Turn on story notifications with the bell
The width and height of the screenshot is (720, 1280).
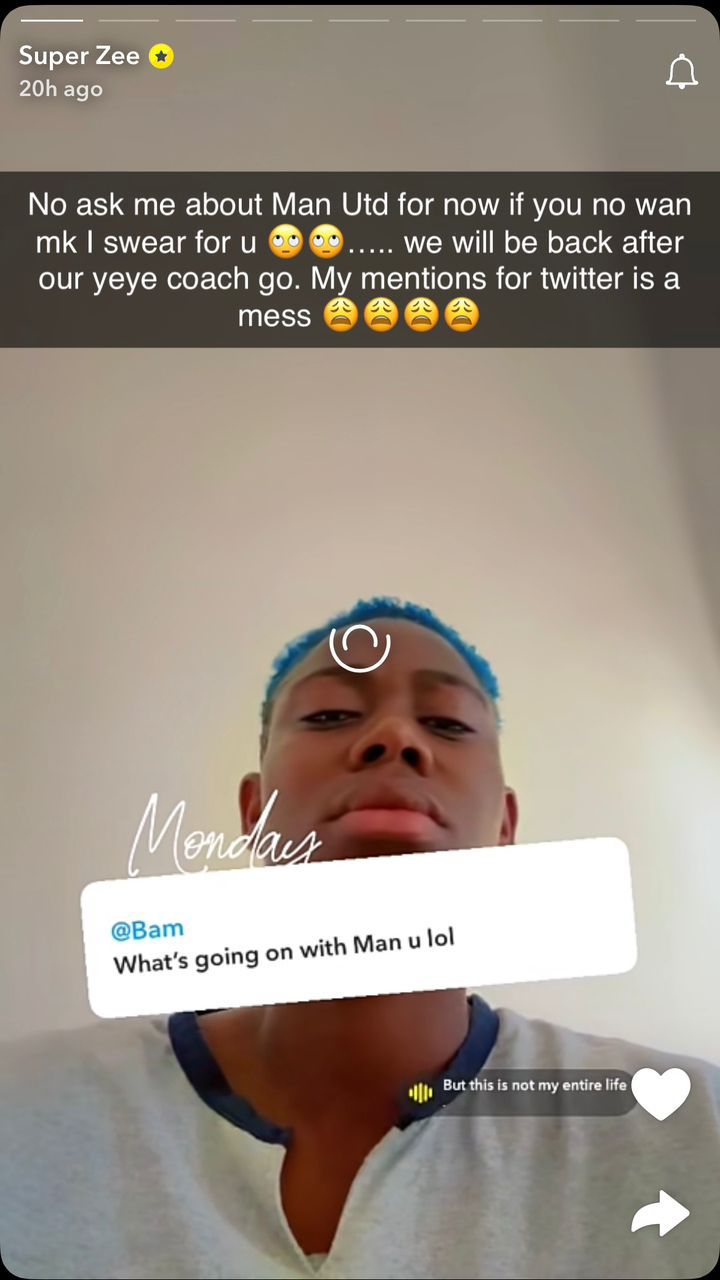[681, 72]
